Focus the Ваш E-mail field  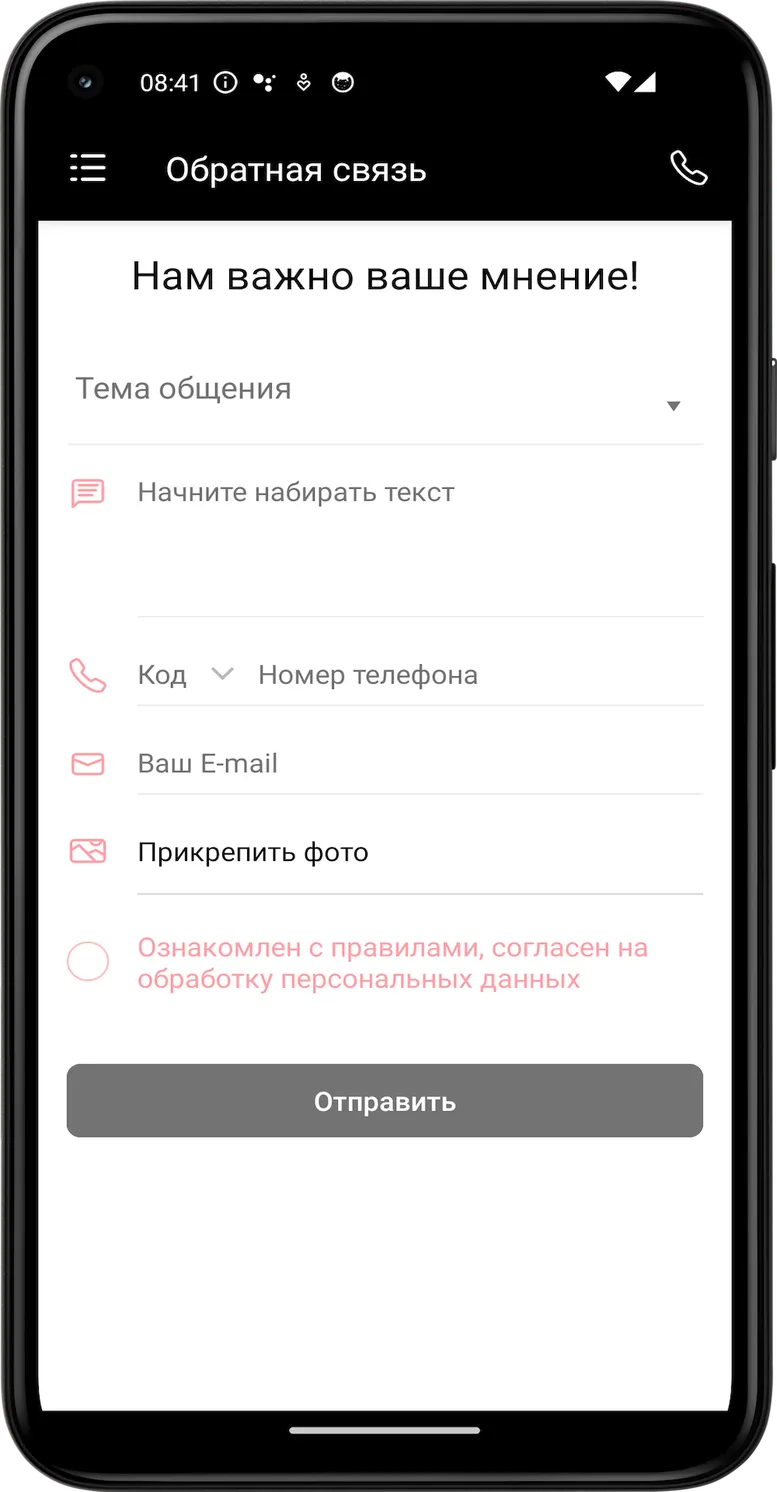(x=420, y=764)
